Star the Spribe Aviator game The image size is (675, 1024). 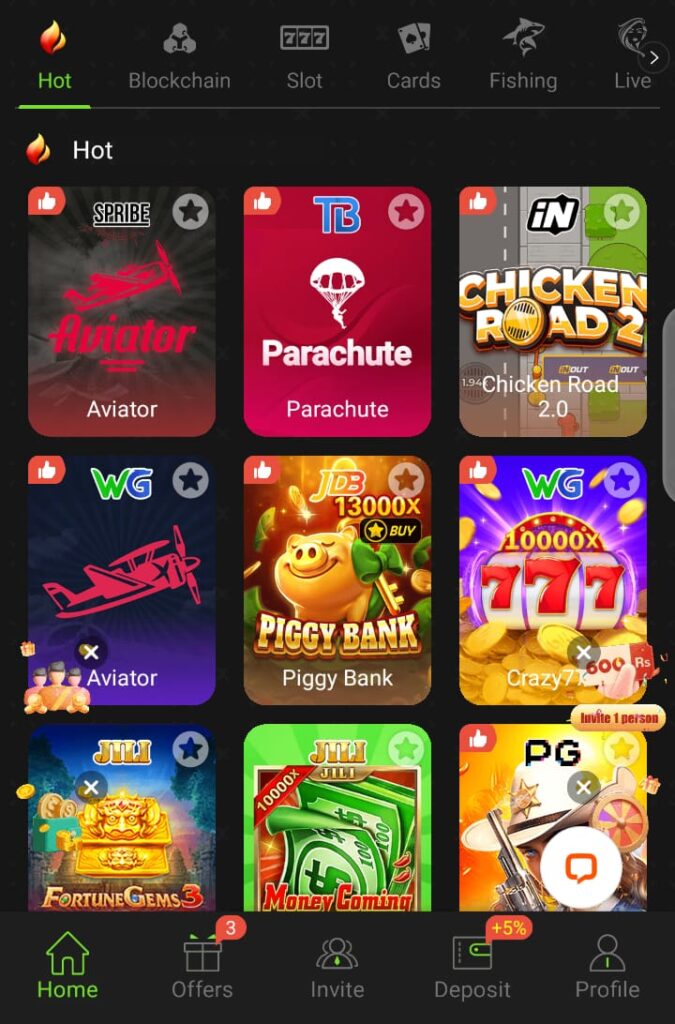(x=190, y=211)
